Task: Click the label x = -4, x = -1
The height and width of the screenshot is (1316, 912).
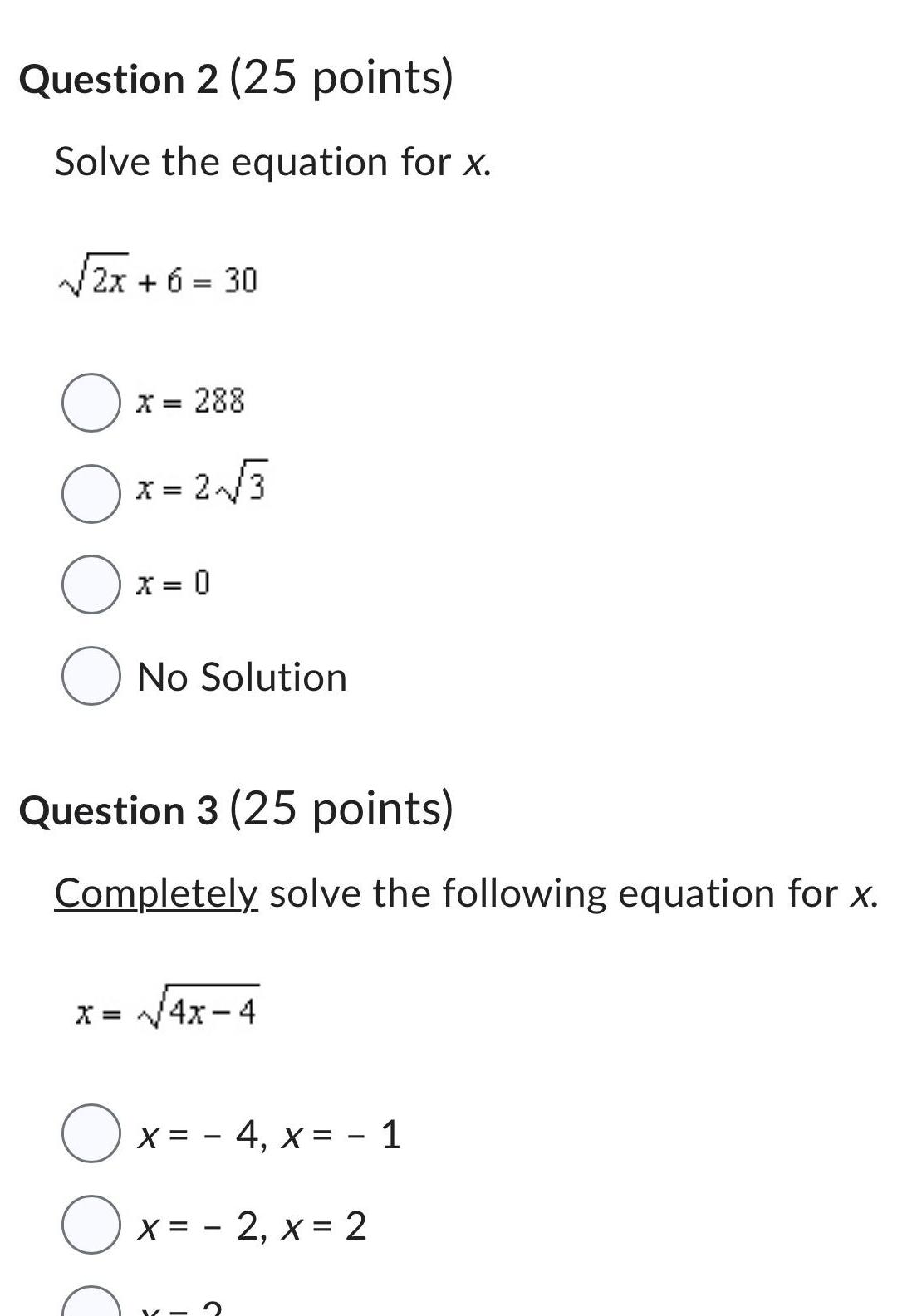Action: 268,1134
